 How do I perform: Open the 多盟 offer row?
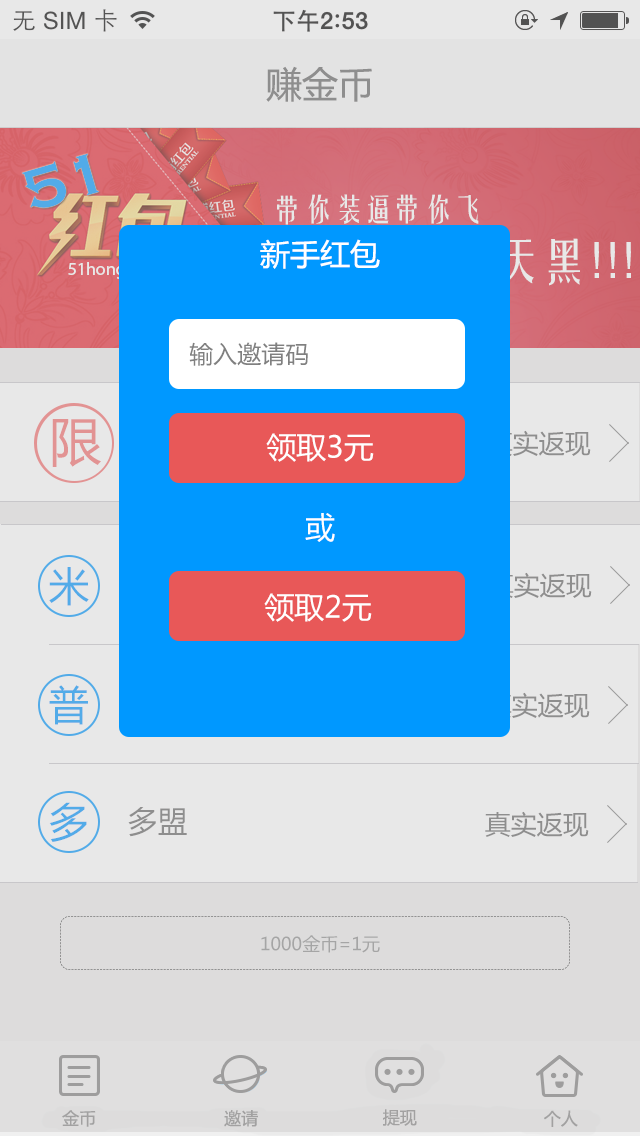click(x=320, y=823)
